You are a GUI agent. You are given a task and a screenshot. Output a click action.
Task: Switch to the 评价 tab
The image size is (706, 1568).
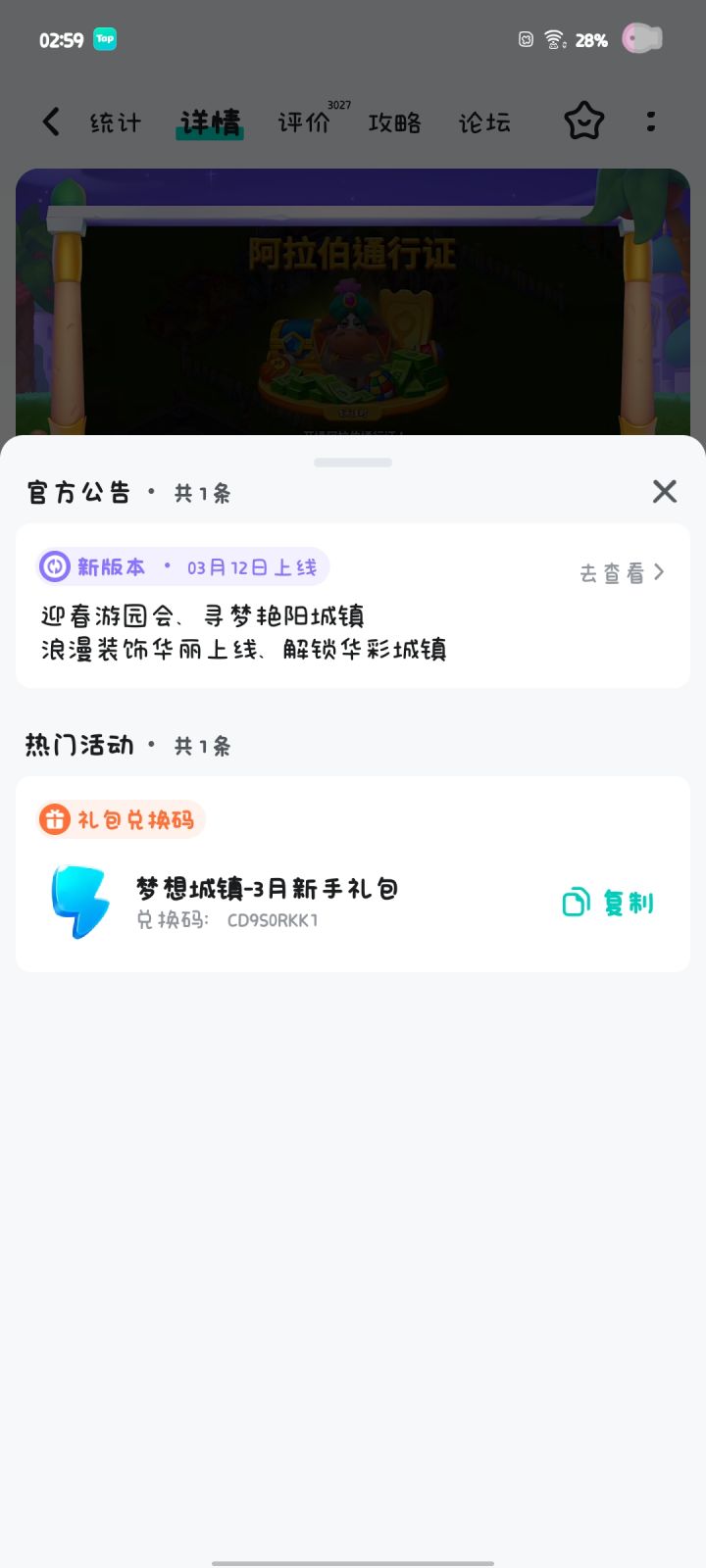304,122
